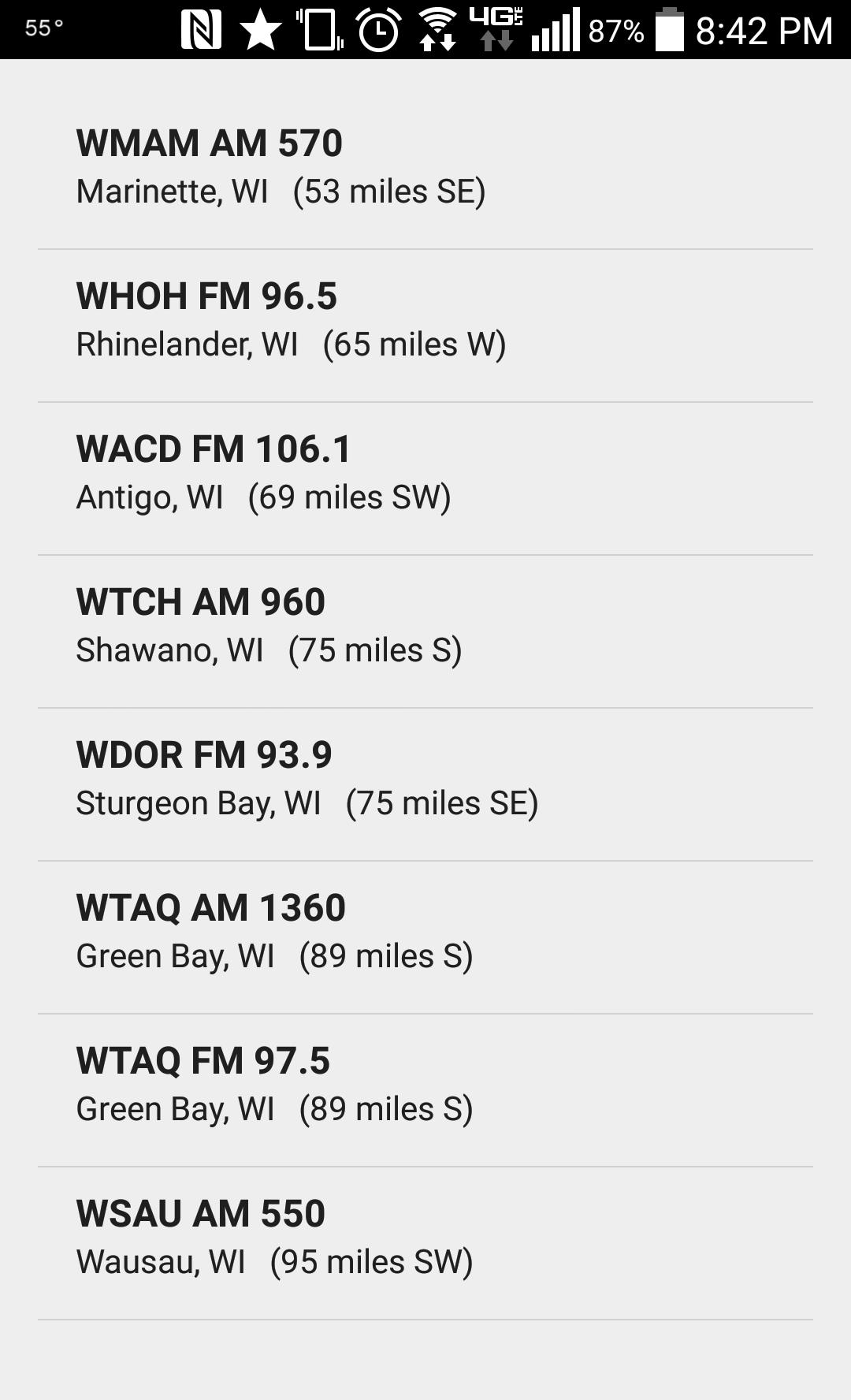Pick WDOR FM 93.9 Sturgeon Bay
Image resolution: width=851 pixels, height=1400 pixels.
click(x=425, y=779)
